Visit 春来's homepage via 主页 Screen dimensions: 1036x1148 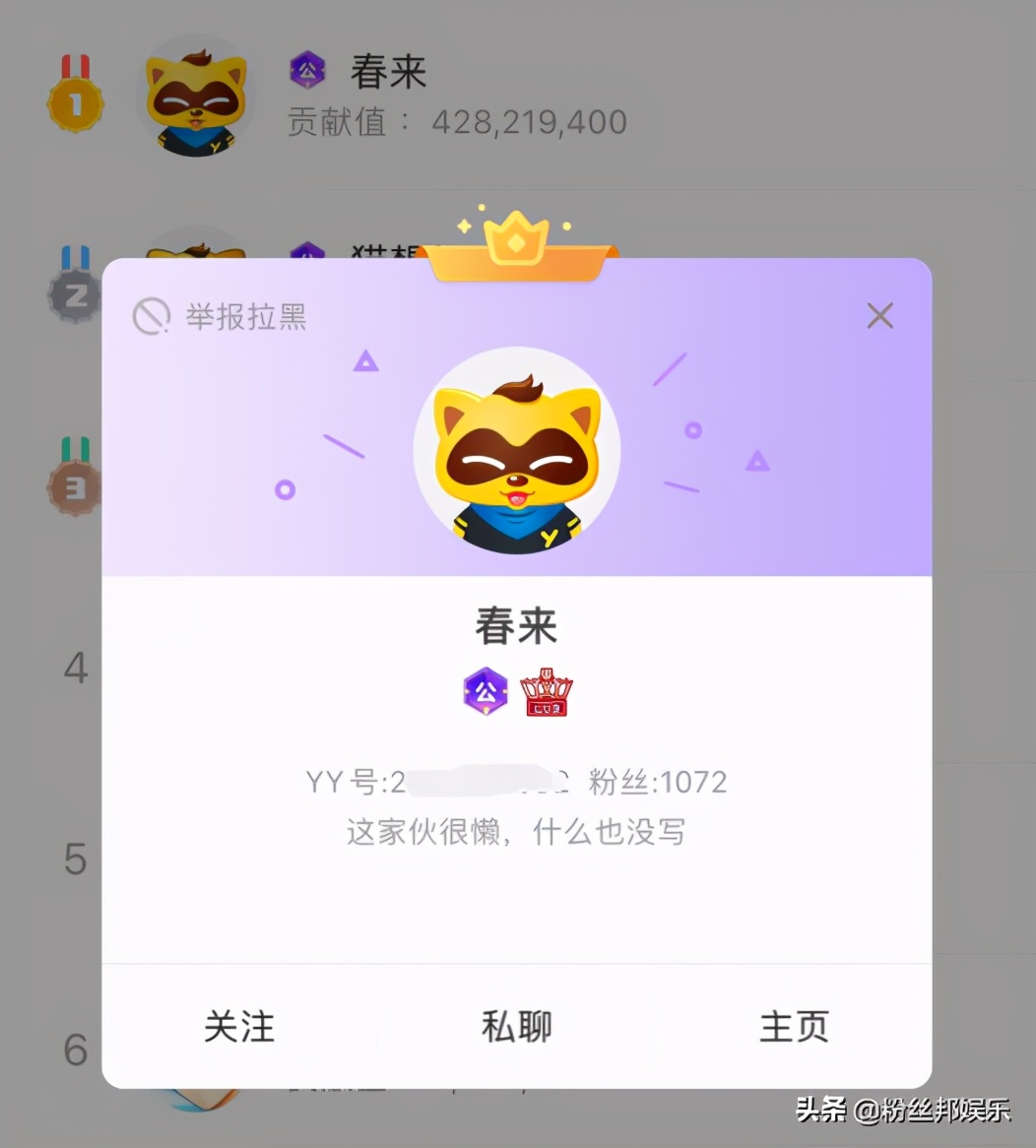coord(794,1028)
